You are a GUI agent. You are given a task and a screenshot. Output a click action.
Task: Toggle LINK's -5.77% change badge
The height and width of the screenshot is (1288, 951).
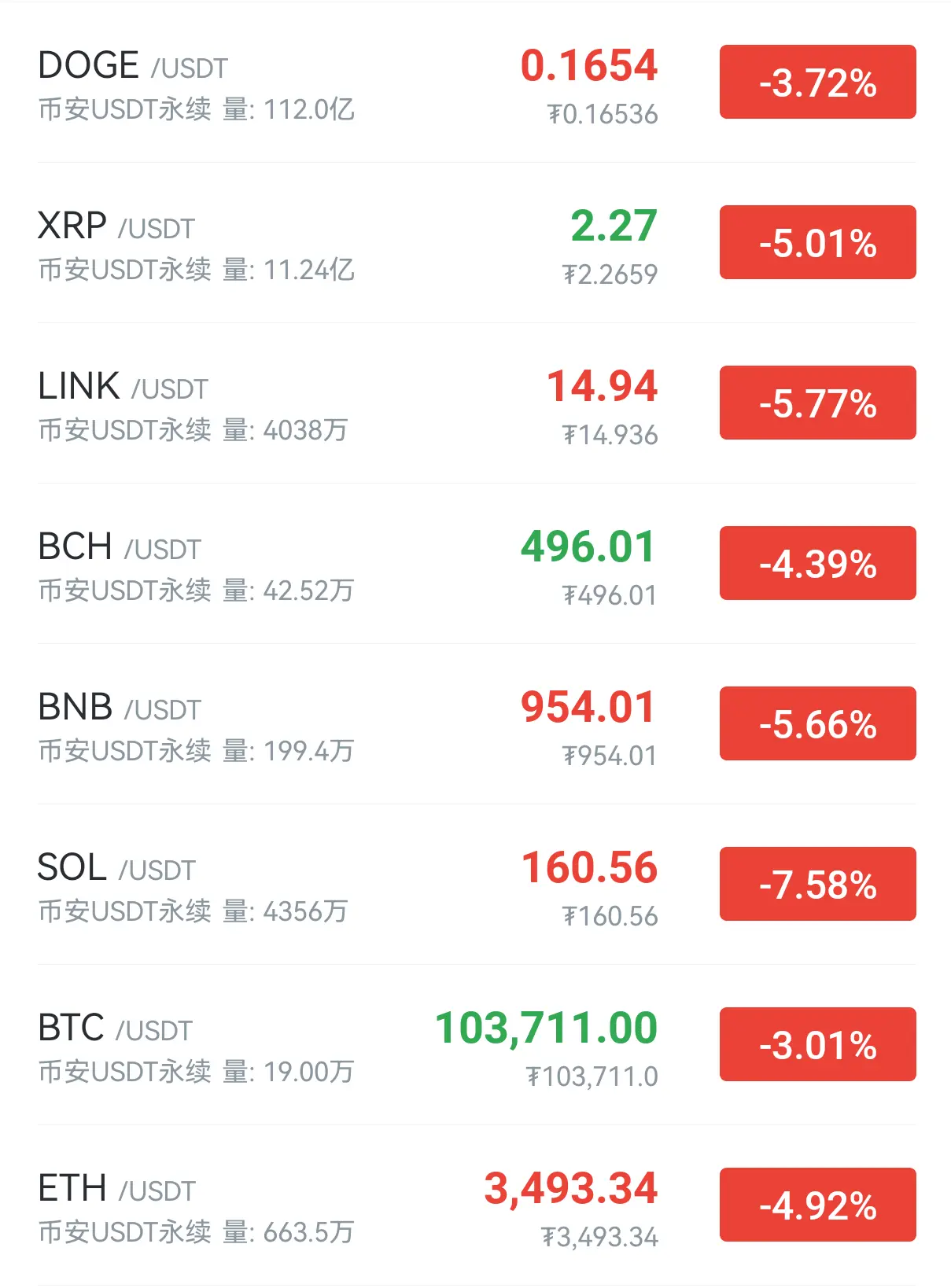pyautogui.click(x=817, y=403)
